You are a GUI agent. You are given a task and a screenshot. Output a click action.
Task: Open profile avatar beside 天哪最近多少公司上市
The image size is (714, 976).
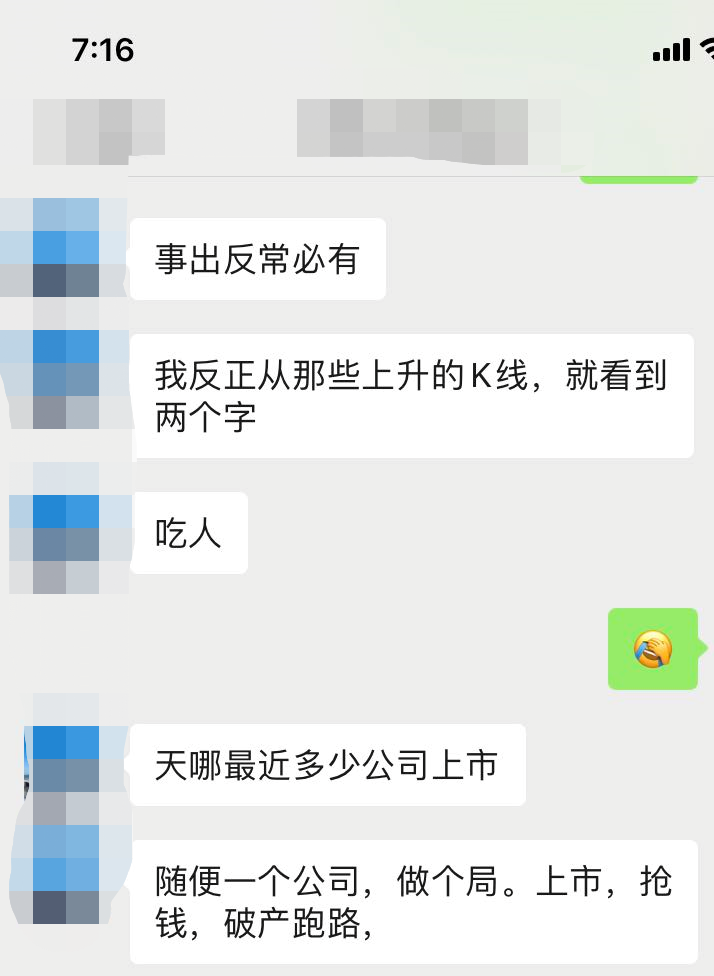point(66,760)
